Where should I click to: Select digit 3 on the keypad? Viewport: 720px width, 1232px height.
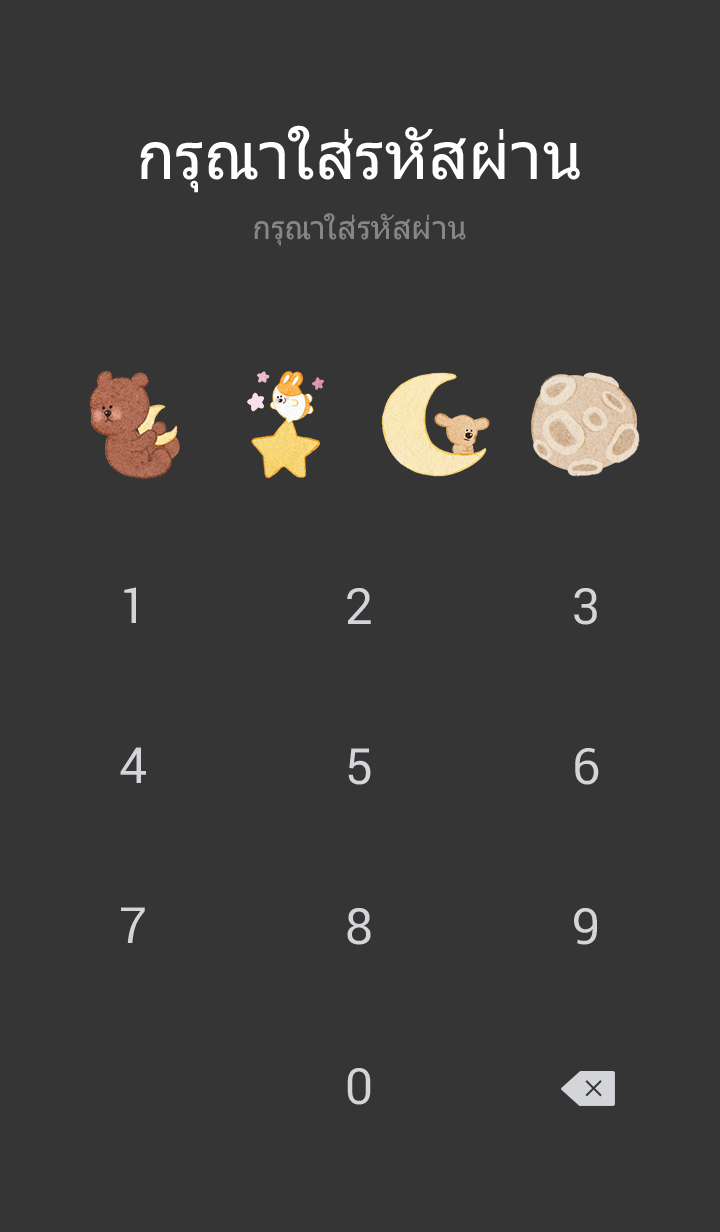click(586, 607)
